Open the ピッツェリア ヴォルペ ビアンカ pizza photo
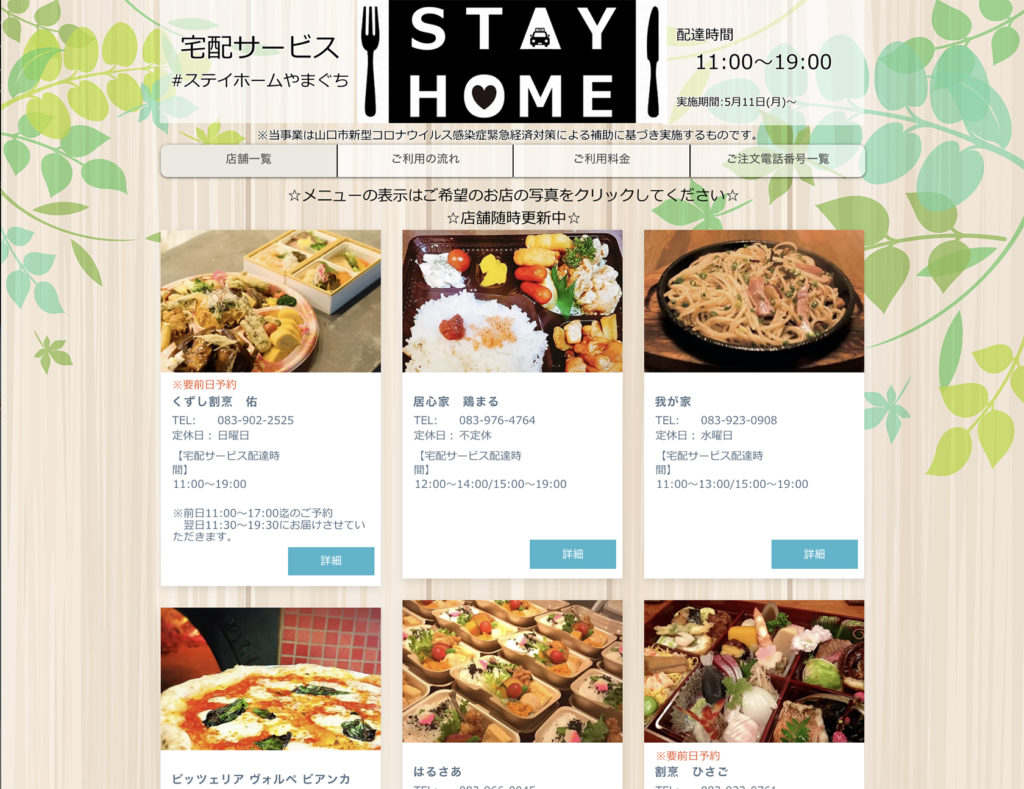The width and height of the screenshot is (1024, 789). (270, 678)
